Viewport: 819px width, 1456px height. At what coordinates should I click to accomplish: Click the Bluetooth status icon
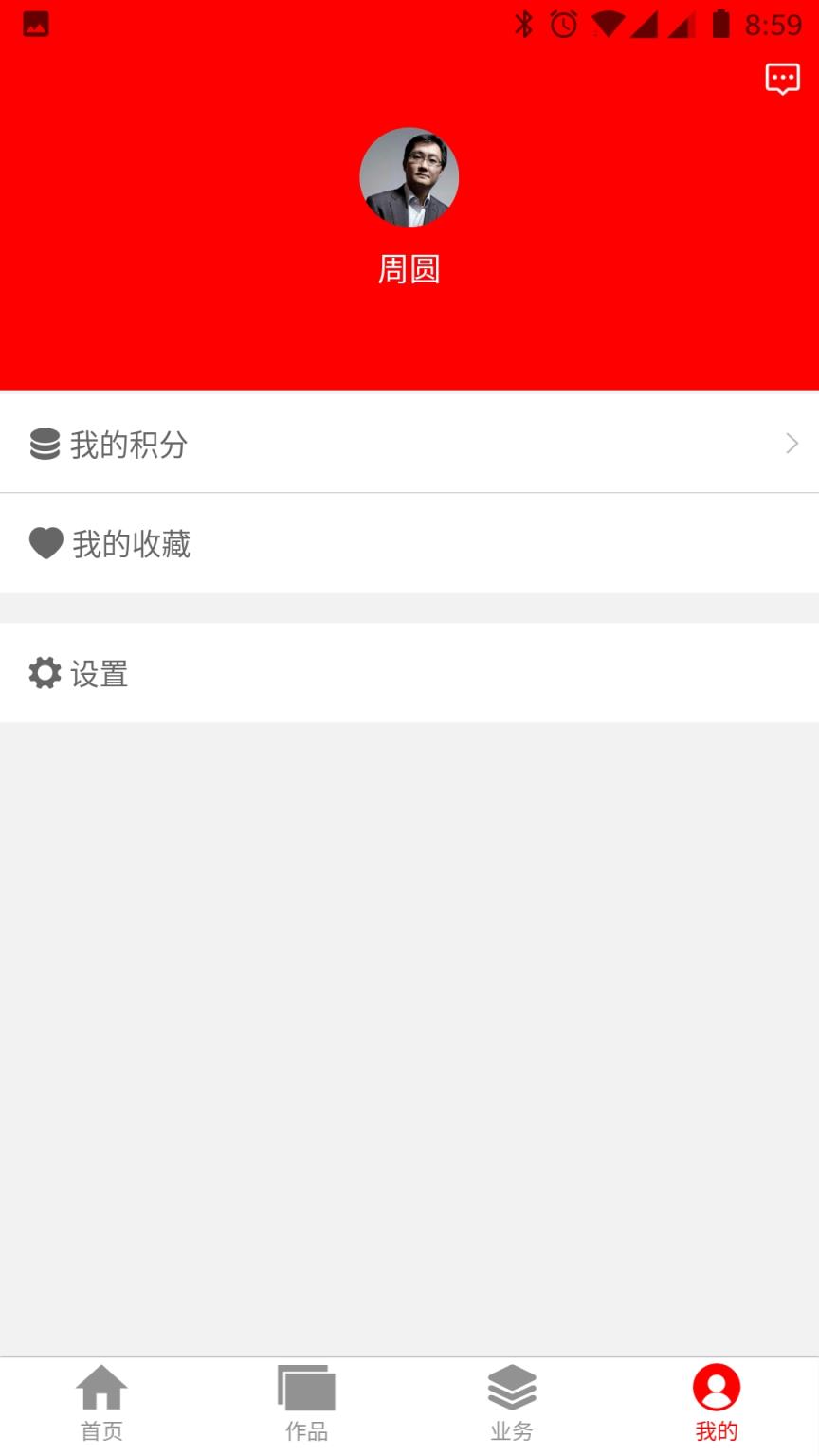coord(524,24)
